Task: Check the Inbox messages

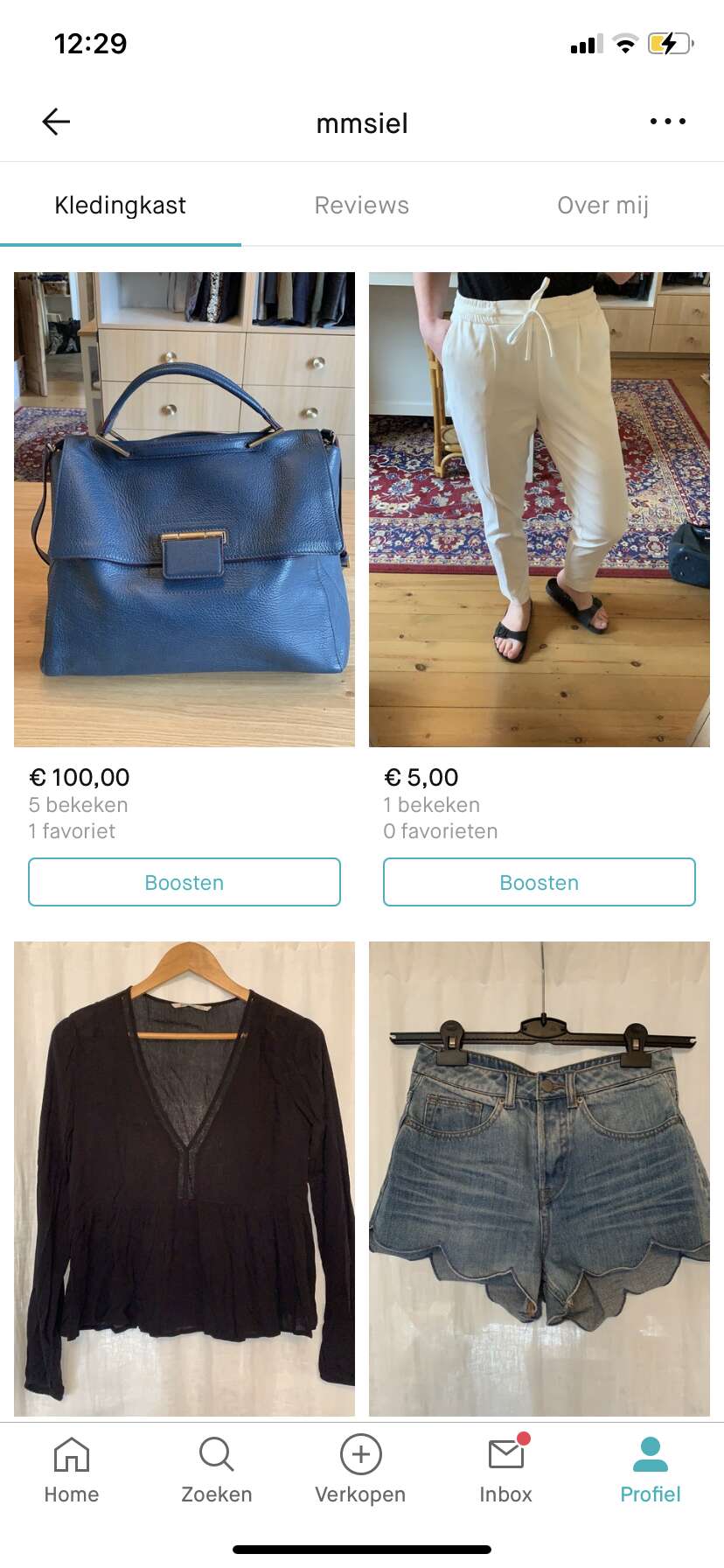Action: (505, 1470)
